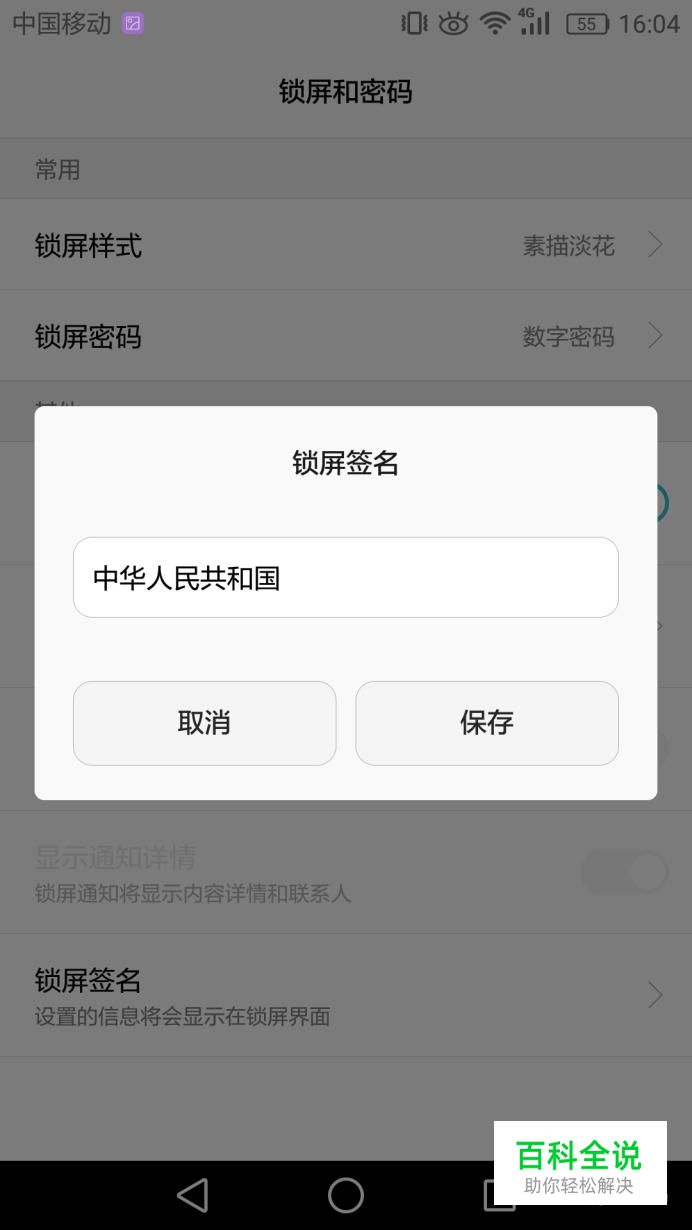Tap the lock screen signature text field

(345, 577)
